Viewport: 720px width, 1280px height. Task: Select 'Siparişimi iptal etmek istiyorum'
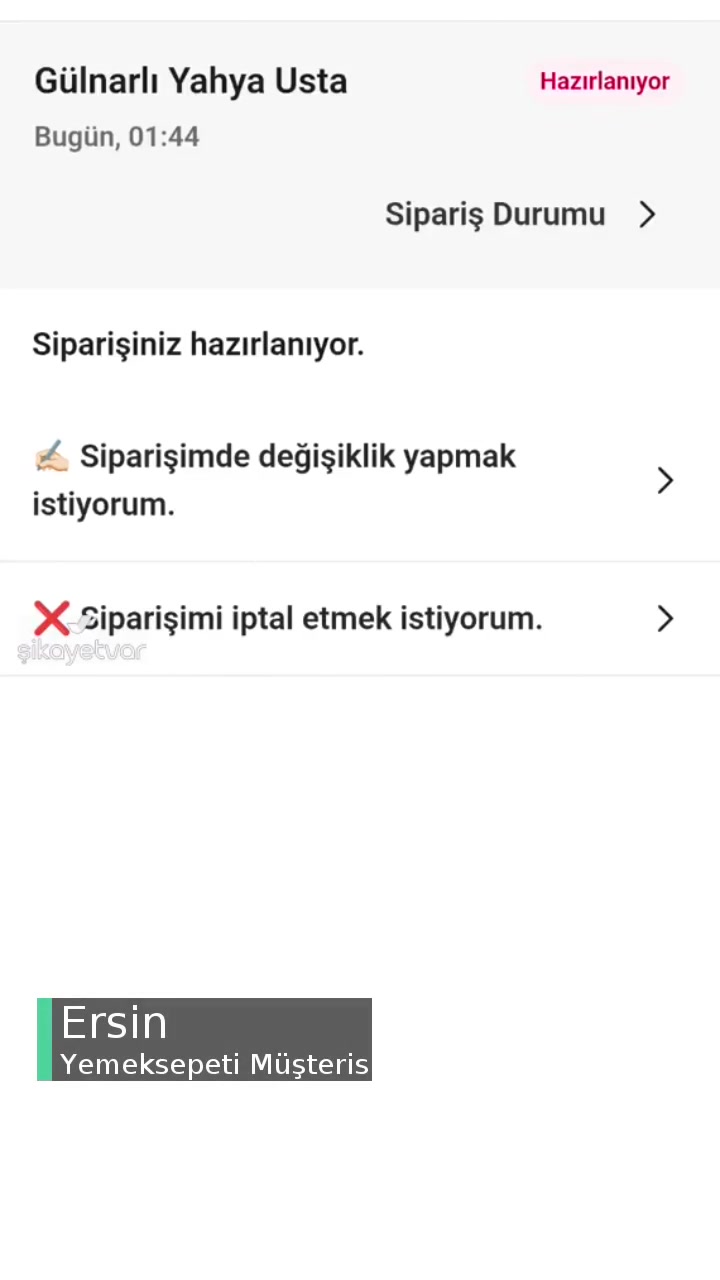[311, 618]
